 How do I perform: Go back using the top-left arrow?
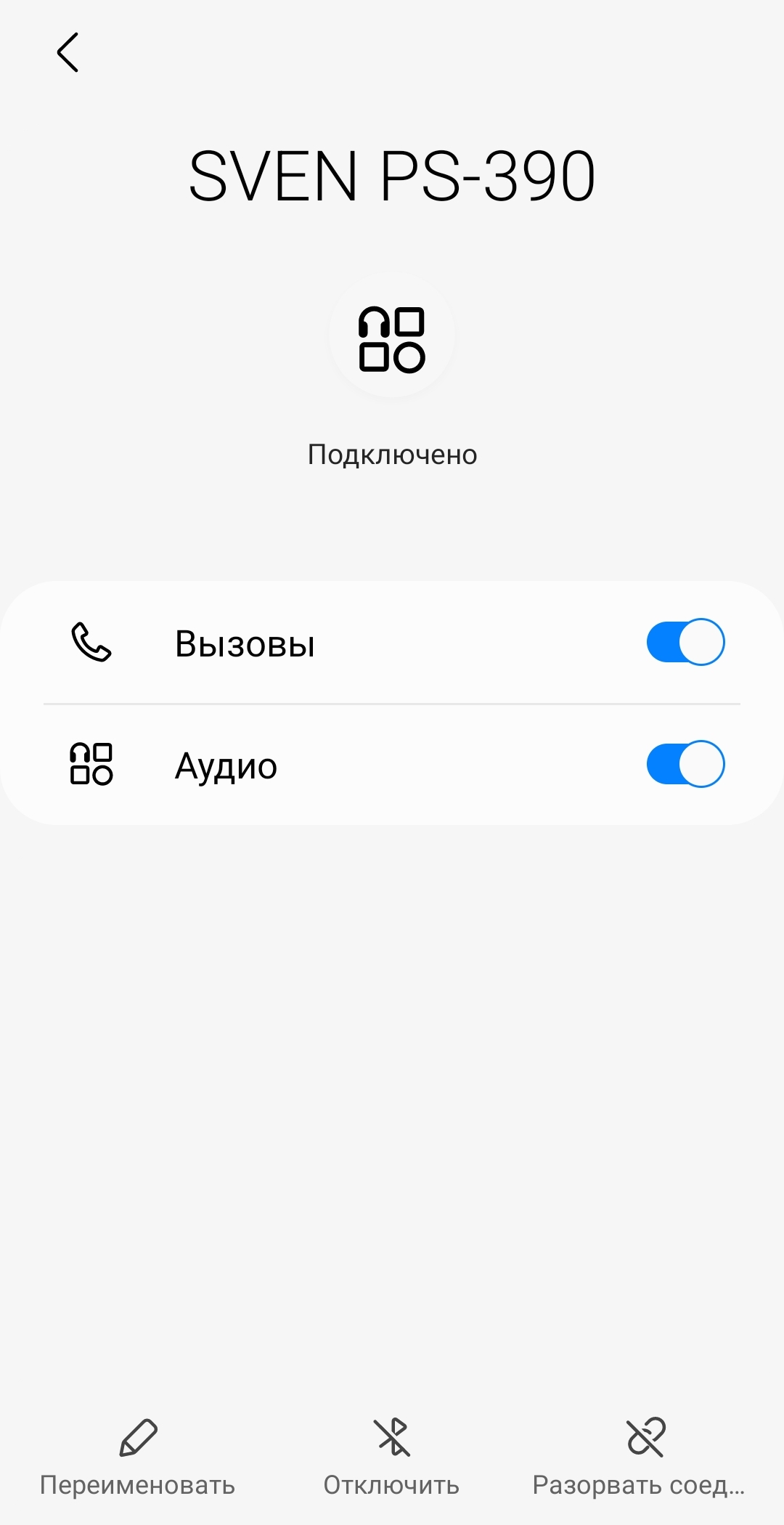[x=68, y=52]
